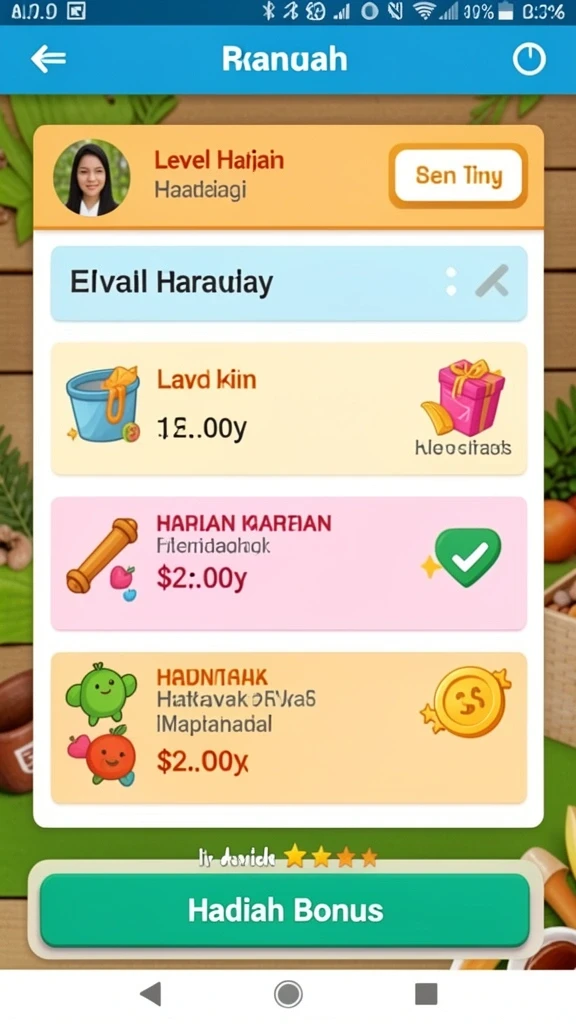Open the HADNTAHK reward card
576x1024 pixels.
pyautogui.click(x=289, y=728)
